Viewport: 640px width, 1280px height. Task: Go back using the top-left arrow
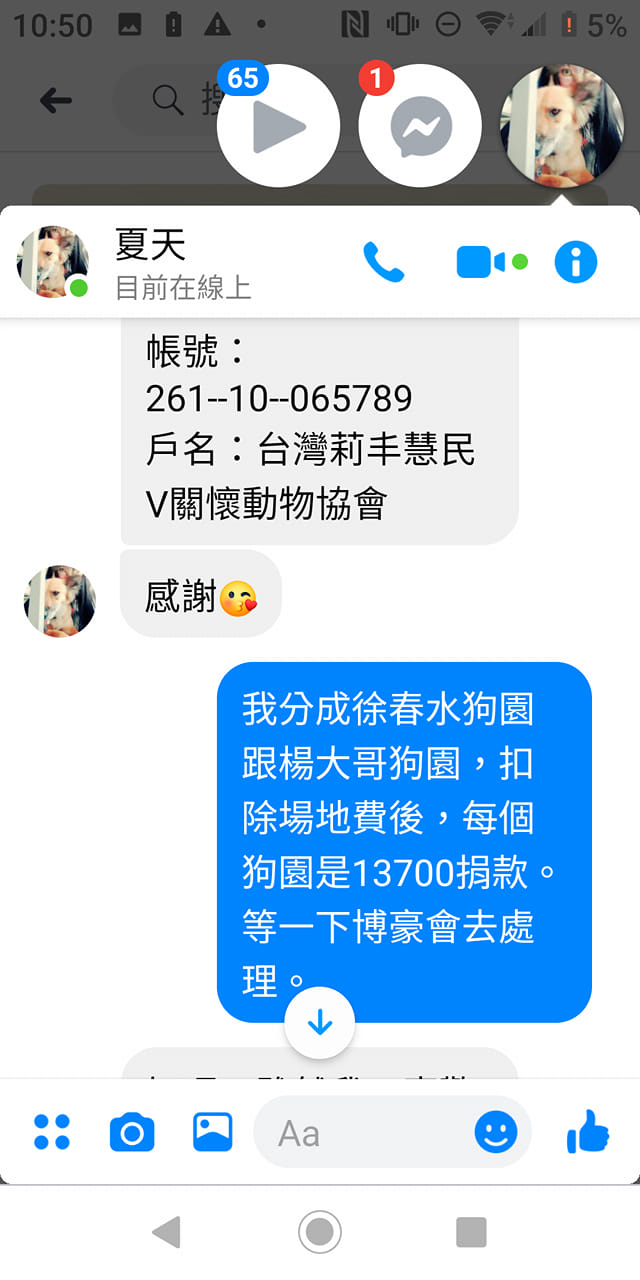[56, 100]
